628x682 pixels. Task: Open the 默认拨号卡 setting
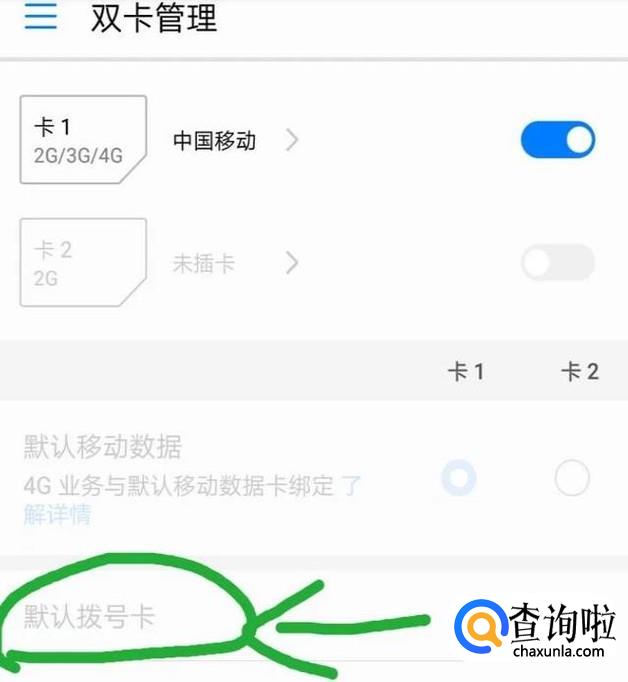[90, 617]
